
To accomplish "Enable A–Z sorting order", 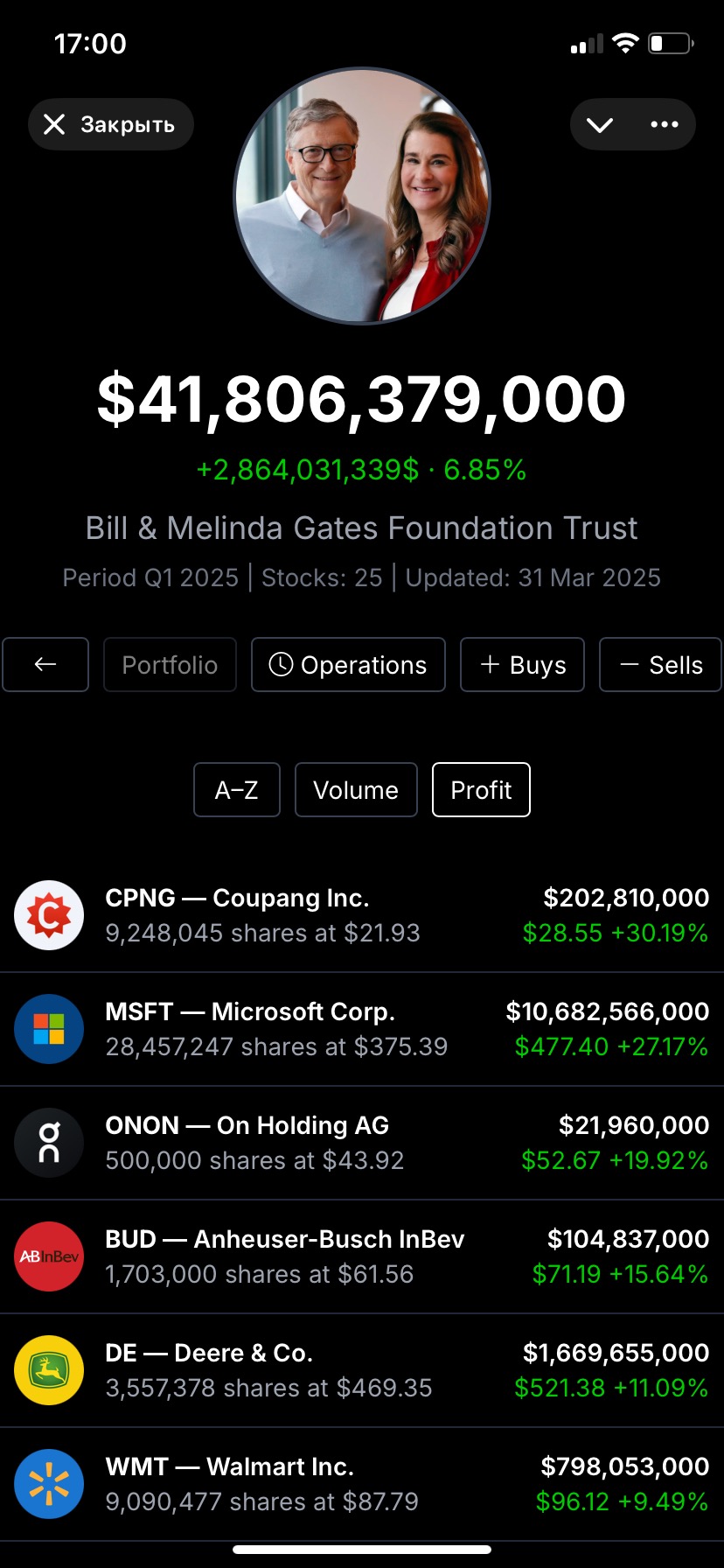I will (x=236, y=789).
